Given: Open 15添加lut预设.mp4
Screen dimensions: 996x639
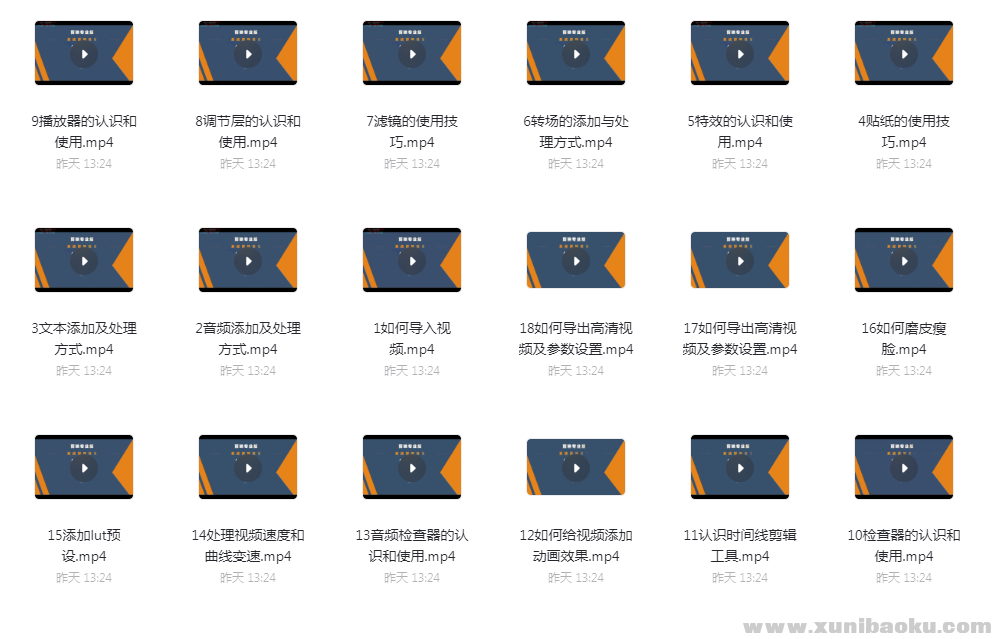Looking at the screenshot, I should 84,468.
